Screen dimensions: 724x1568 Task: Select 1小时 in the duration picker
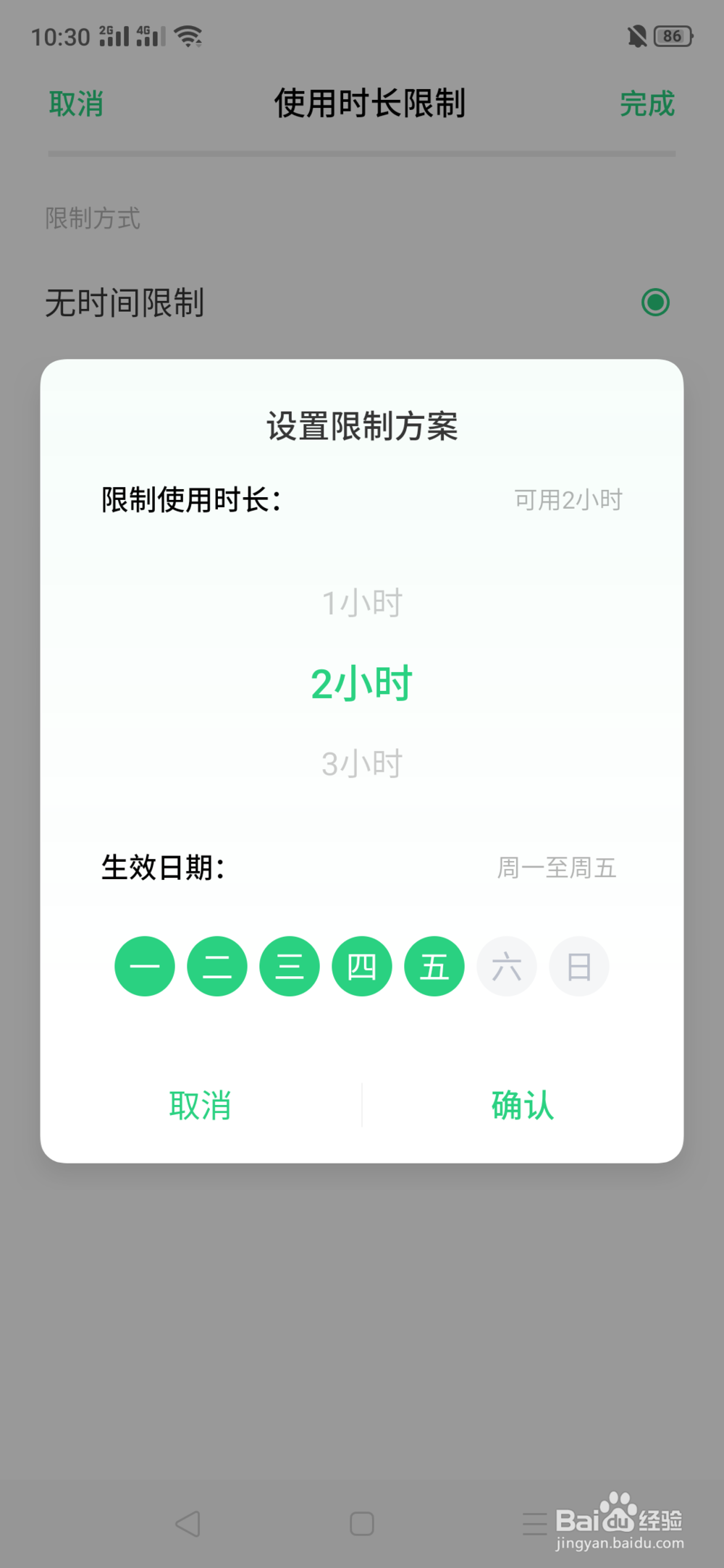pyautogui.click(x=361, y=603)
